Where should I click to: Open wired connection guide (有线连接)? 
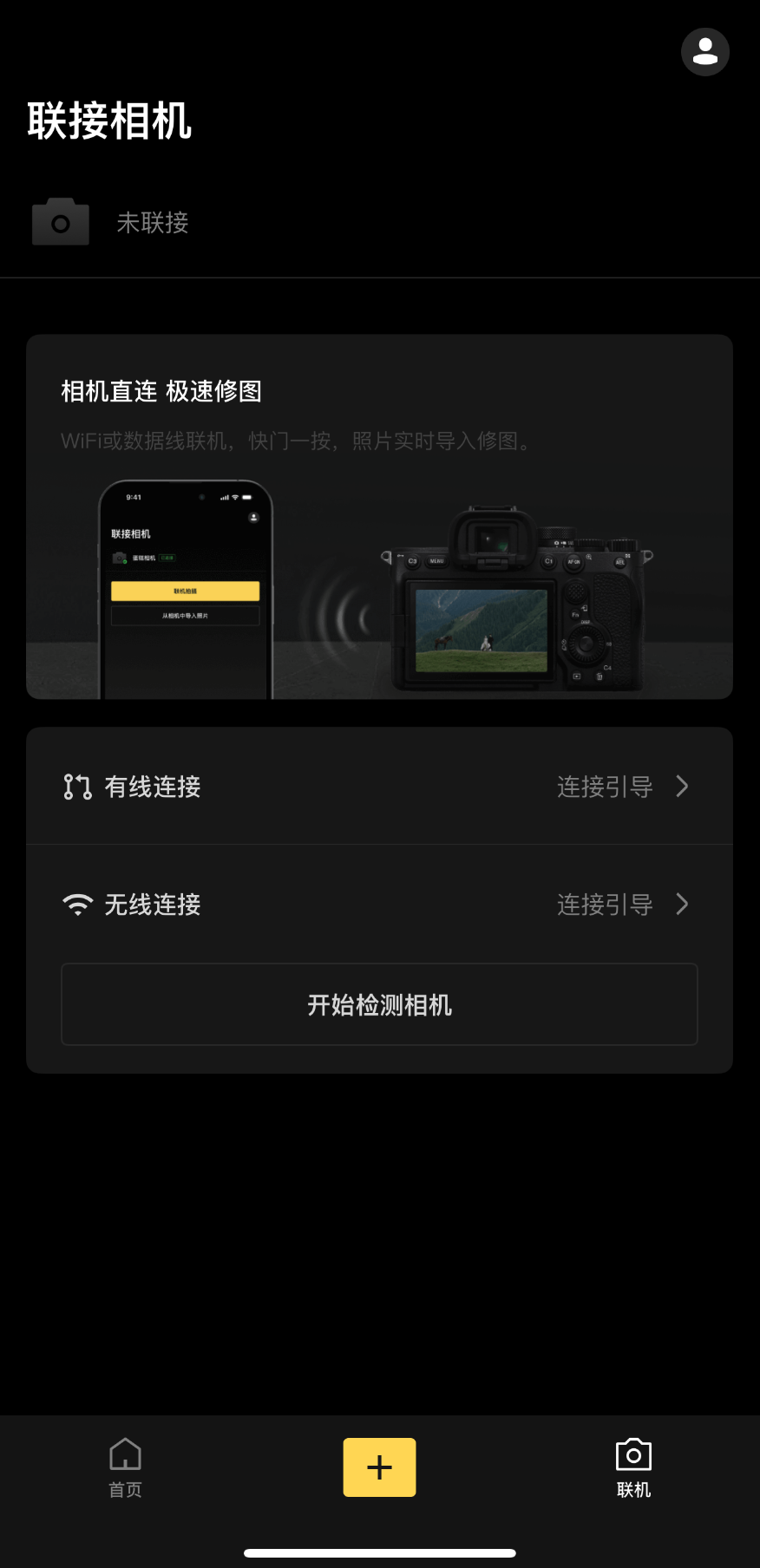coord(379,787)
